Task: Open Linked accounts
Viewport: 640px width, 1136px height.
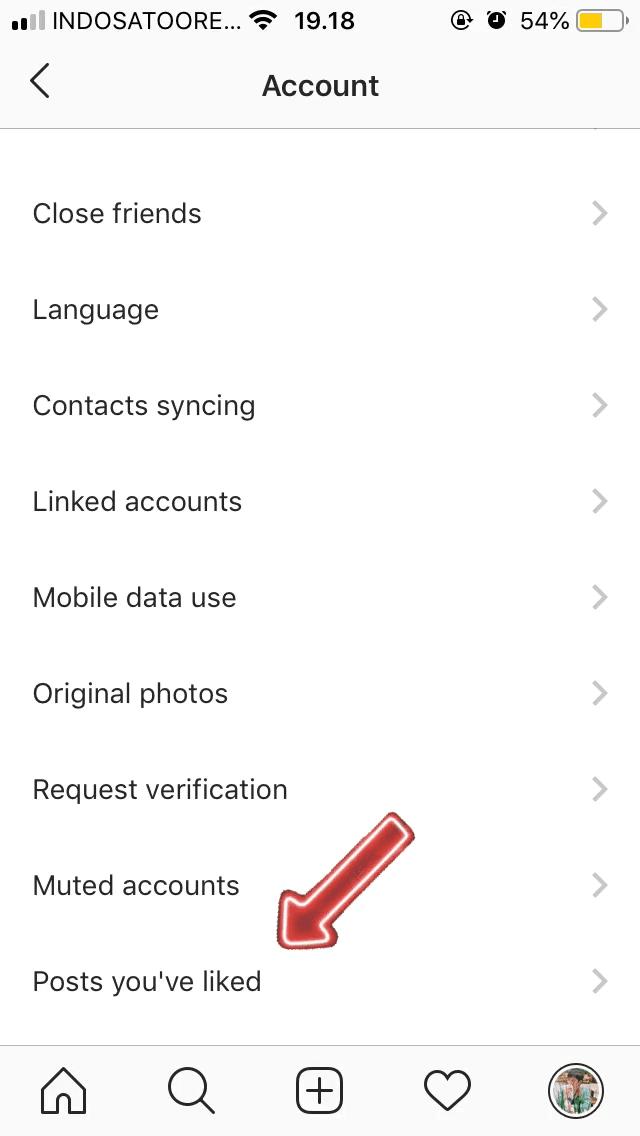Action: point(320,501)
